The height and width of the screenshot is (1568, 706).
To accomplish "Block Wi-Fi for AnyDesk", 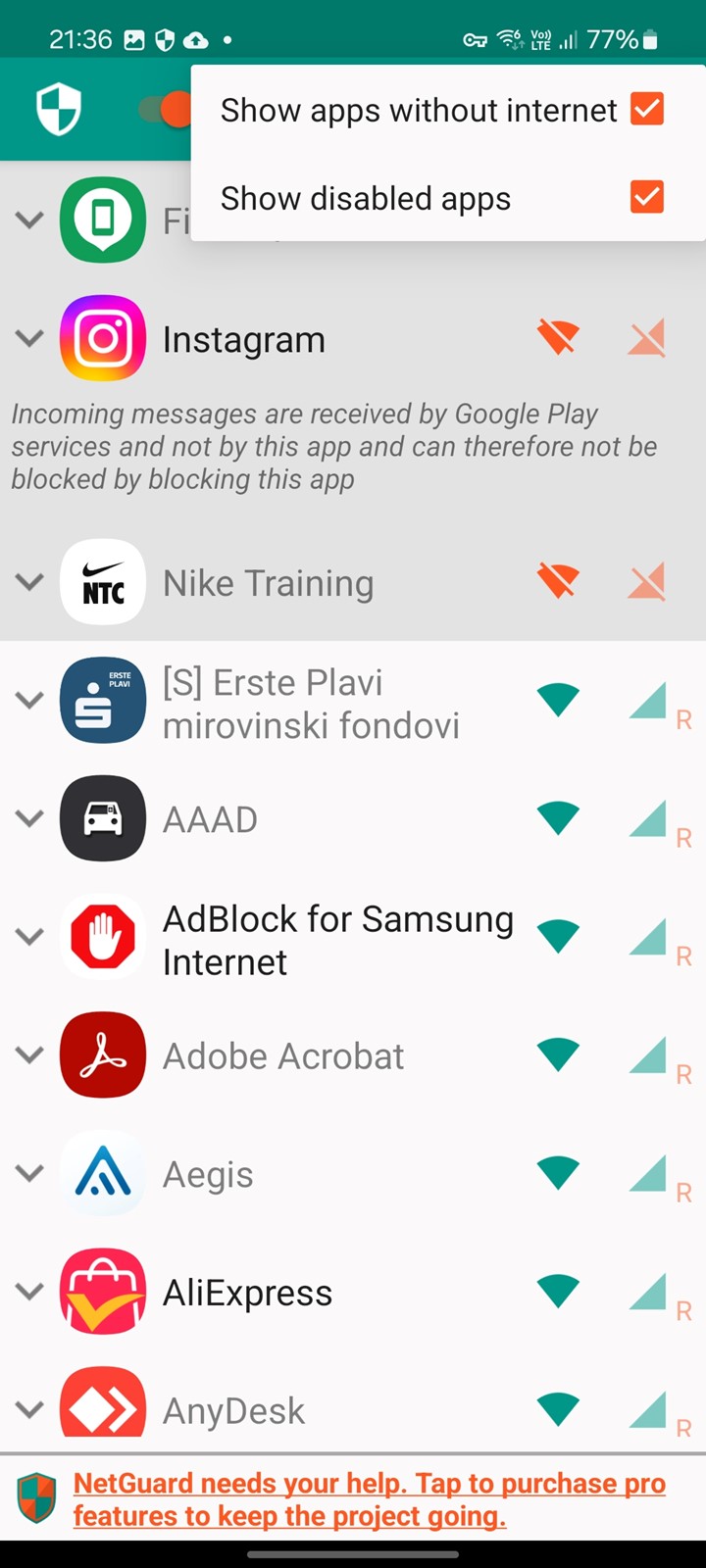I will click(x=558, y=1409).
